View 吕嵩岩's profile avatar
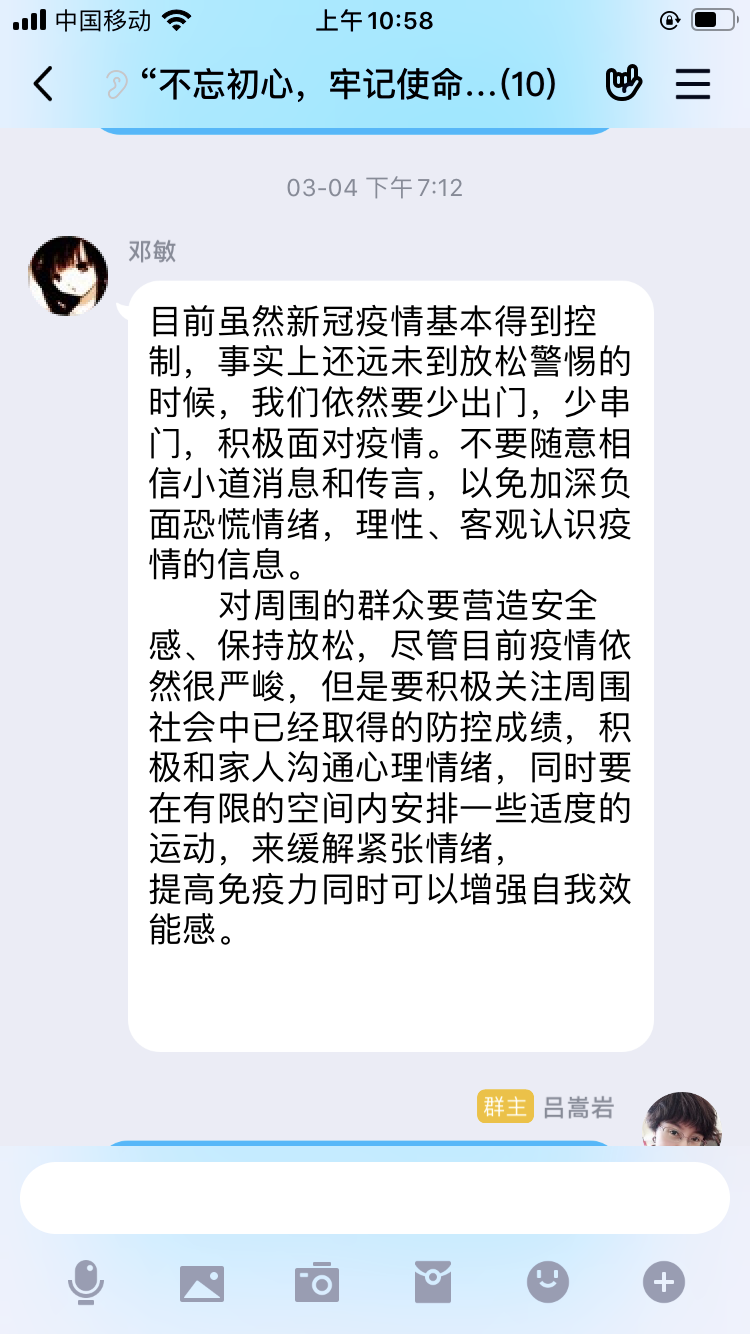The width and height of the screenshot is (750, 1334). [682, 1118]
